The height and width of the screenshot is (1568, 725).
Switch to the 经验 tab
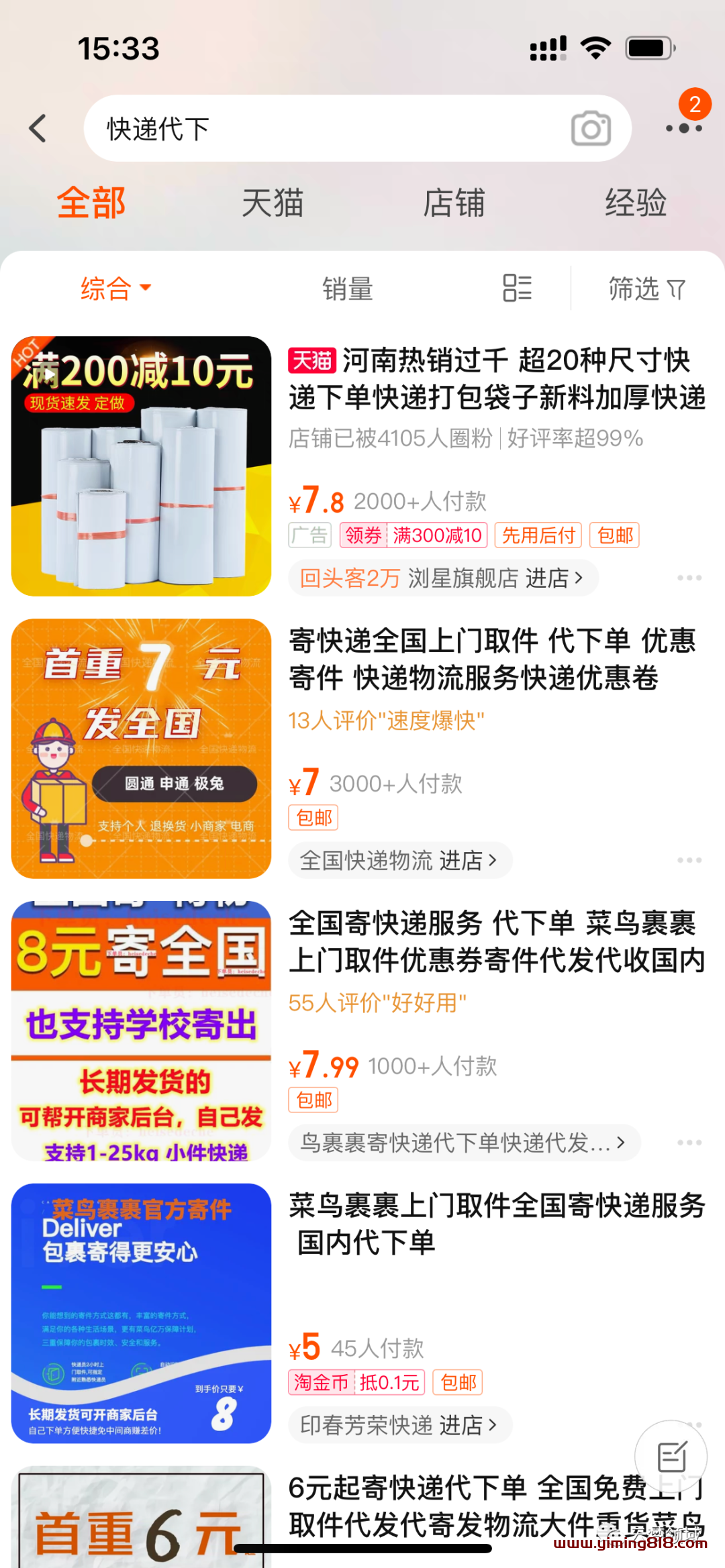coord(635,203)
